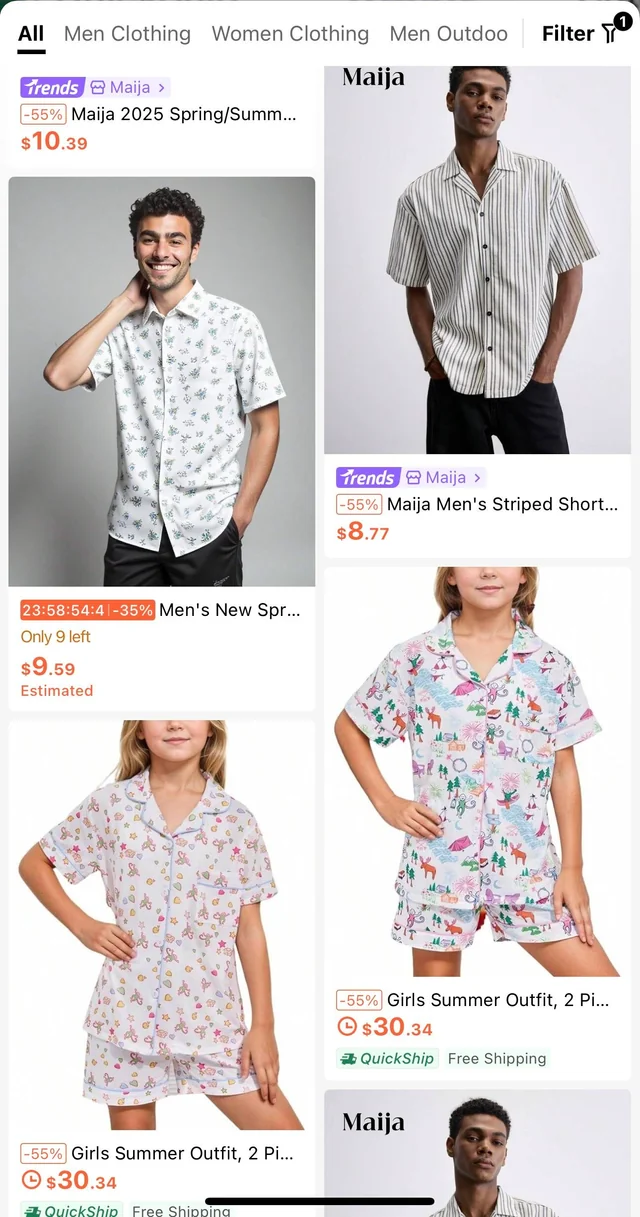The width and height of the screenshot is (640, 1217).
Task: Open Maija store link above Striped Short shirt
Action: tap(444, 478)
